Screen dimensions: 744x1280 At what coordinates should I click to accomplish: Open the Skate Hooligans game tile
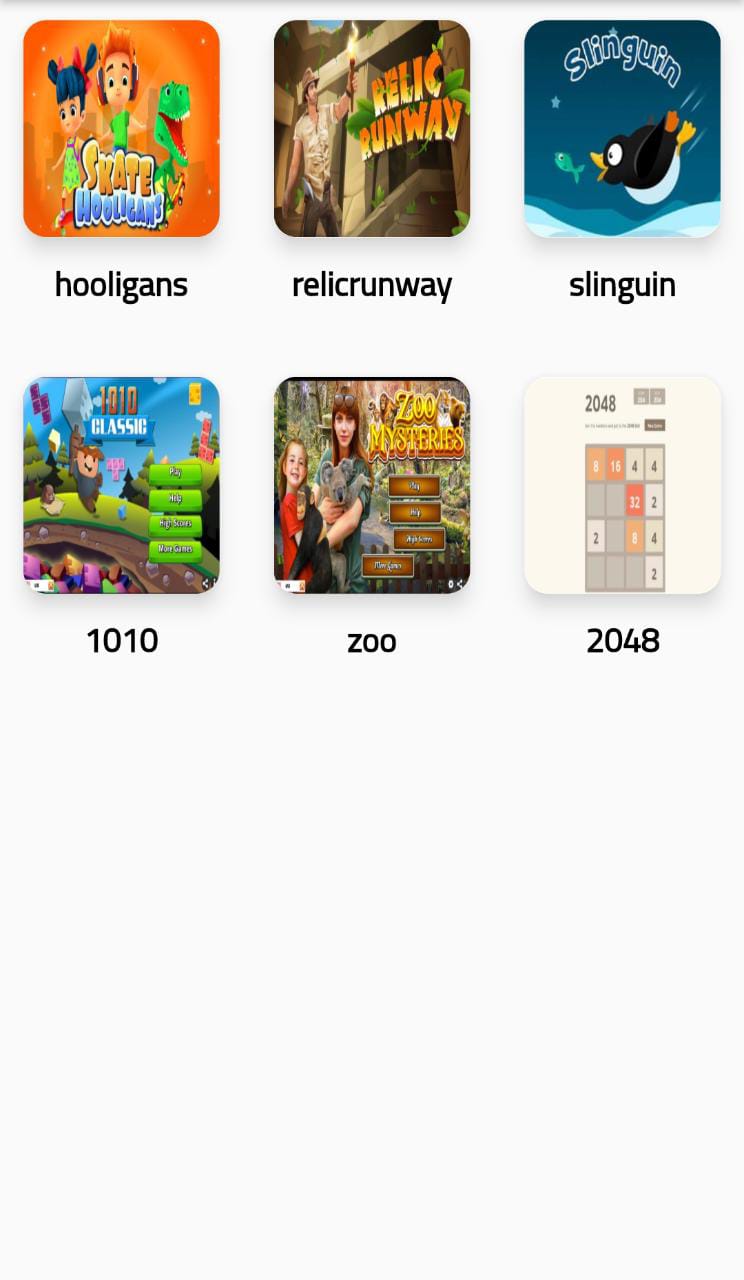121,129
